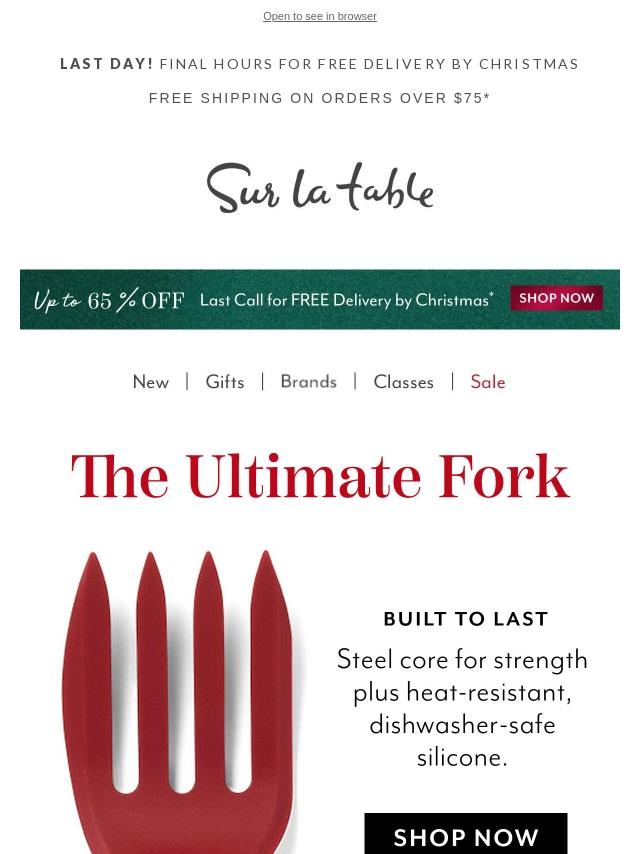Tap Shop Now for the Ultimate Fork
This screenshot has width=640, height=854.
tap(465, 836)
